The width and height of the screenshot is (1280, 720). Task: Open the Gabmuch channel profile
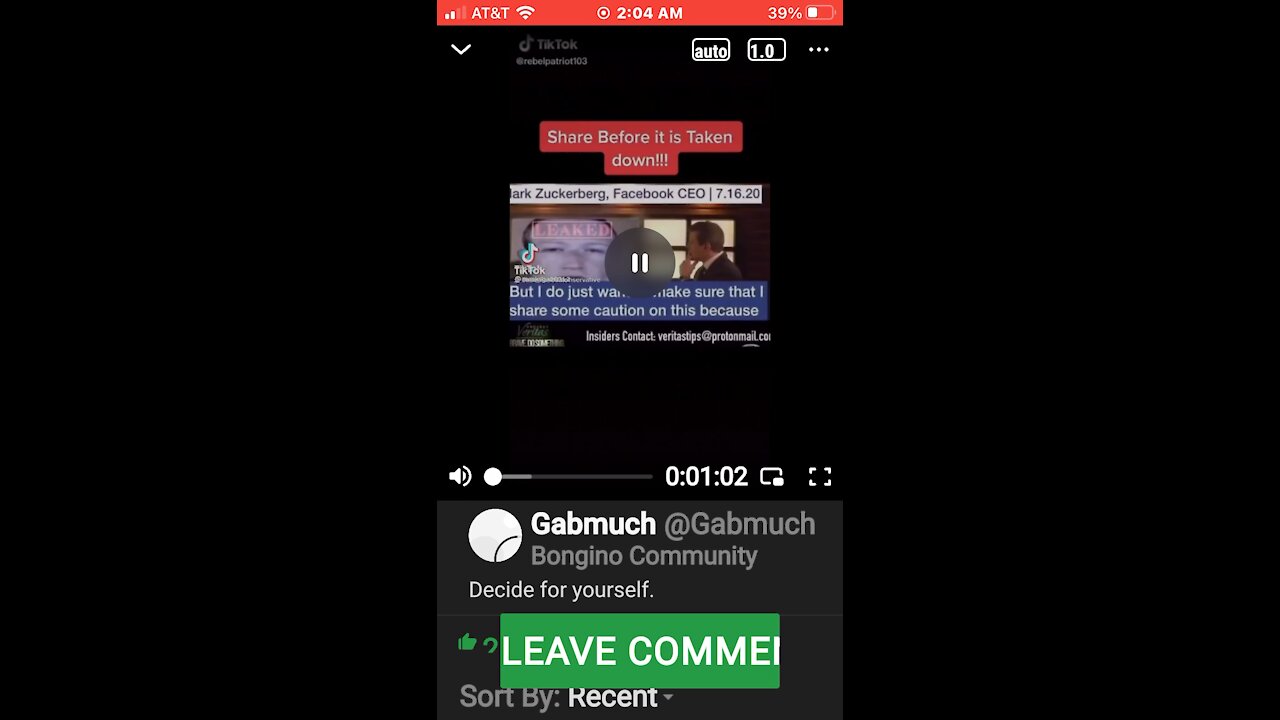(x=495, y=535)
